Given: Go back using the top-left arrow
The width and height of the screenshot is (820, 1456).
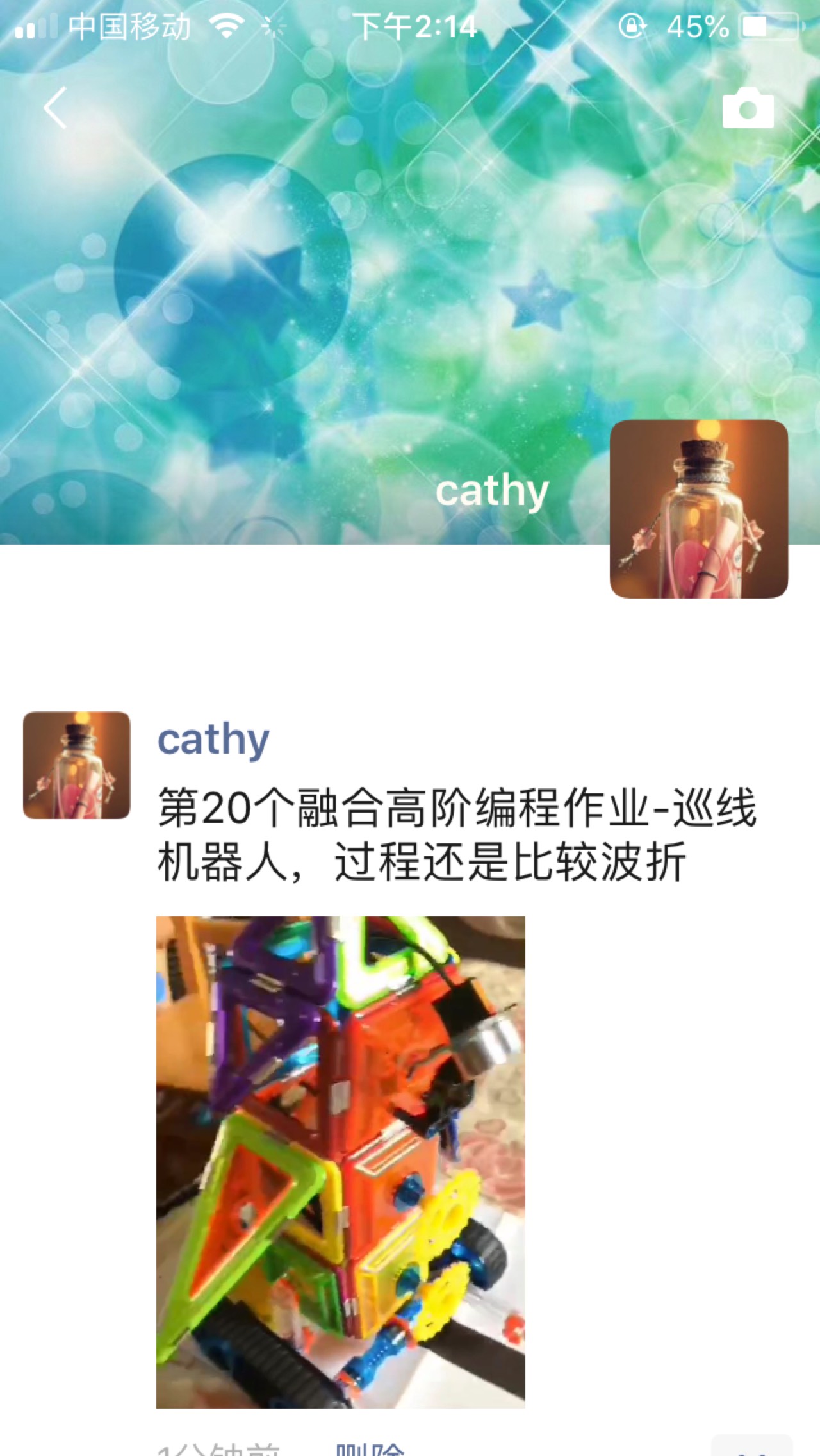Looking at the screenshot, I should click(56, 108).
